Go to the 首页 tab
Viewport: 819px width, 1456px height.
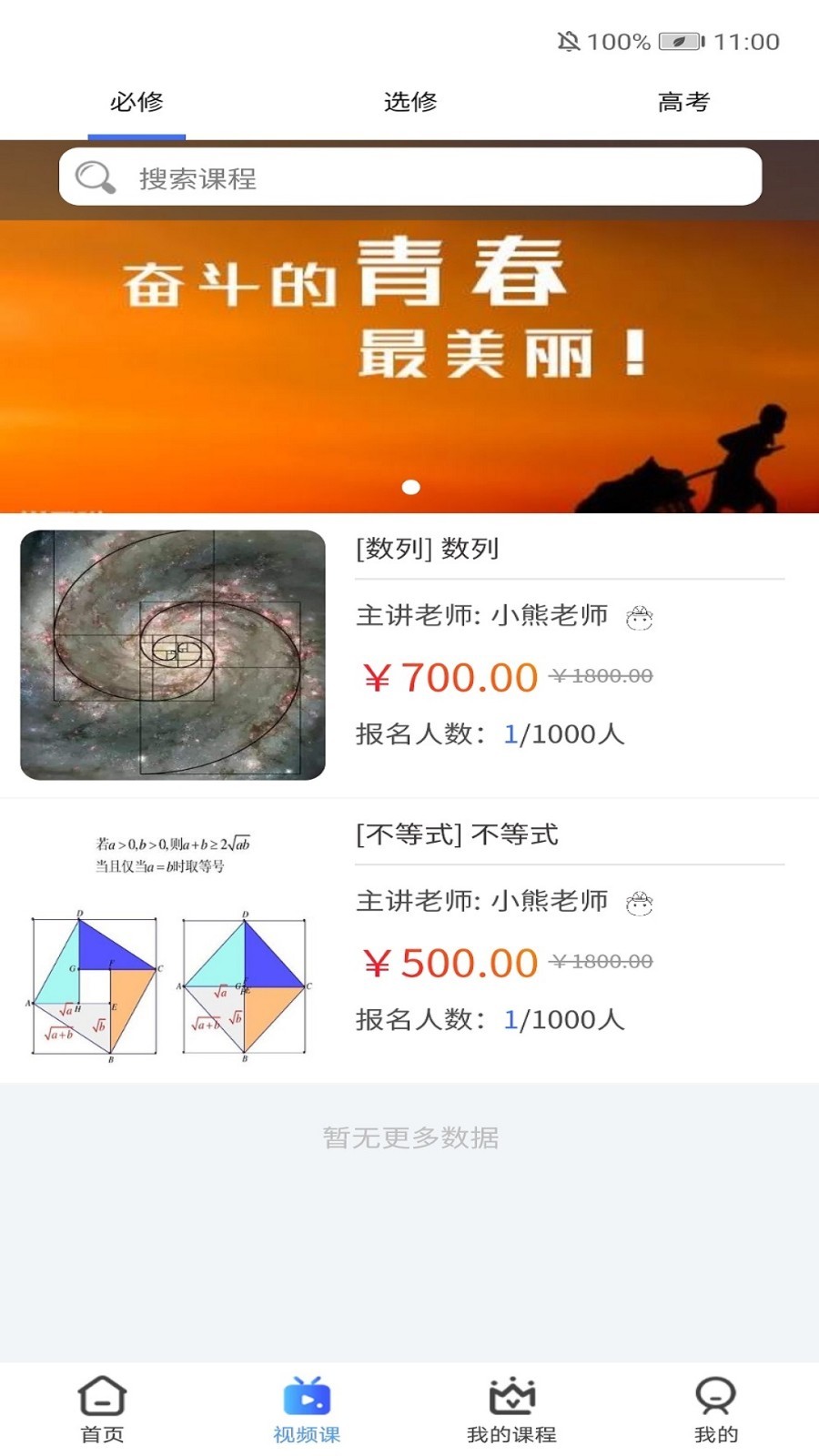(102, 1409)
